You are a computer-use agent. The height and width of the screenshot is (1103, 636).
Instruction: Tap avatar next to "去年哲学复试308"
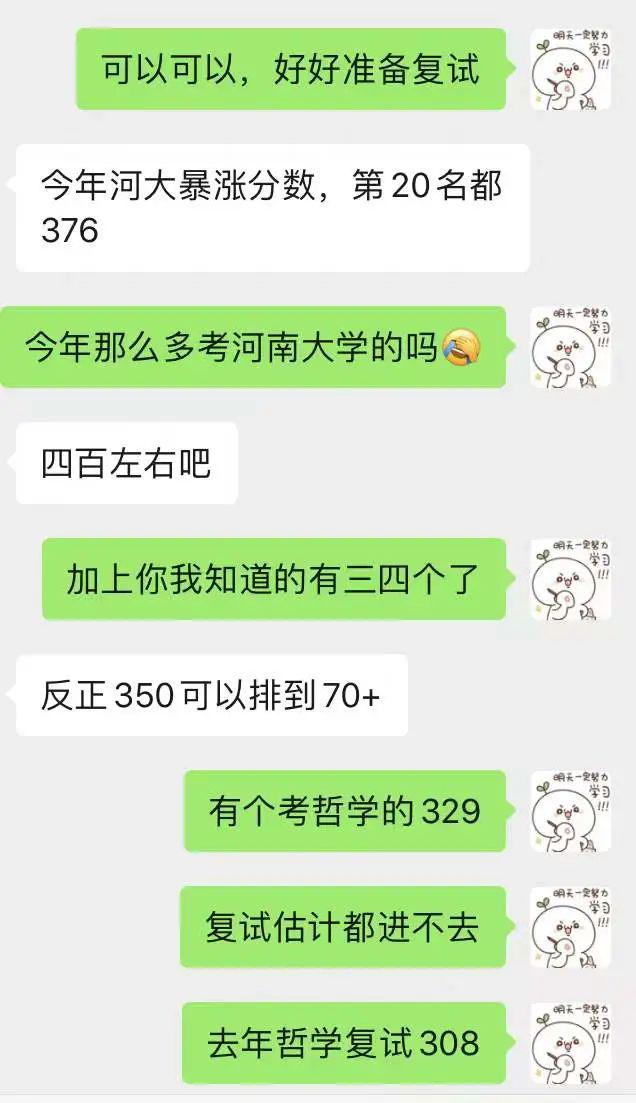pyautogui.click(x=570, y=1043)
